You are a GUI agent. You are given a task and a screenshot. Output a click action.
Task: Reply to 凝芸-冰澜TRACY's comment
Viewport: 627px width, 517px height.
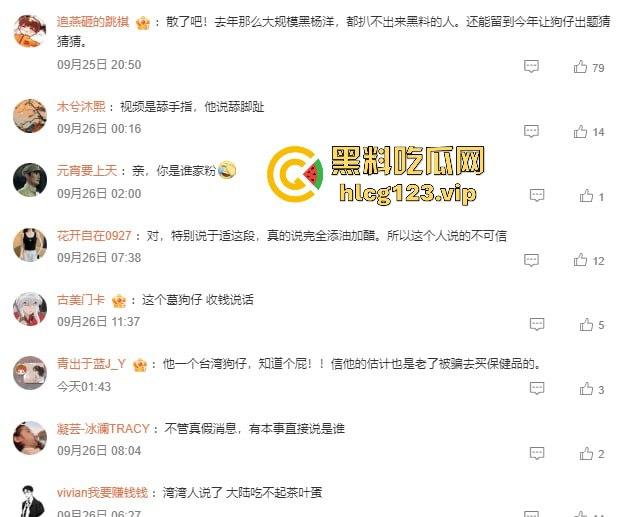[x=537, y=453]
